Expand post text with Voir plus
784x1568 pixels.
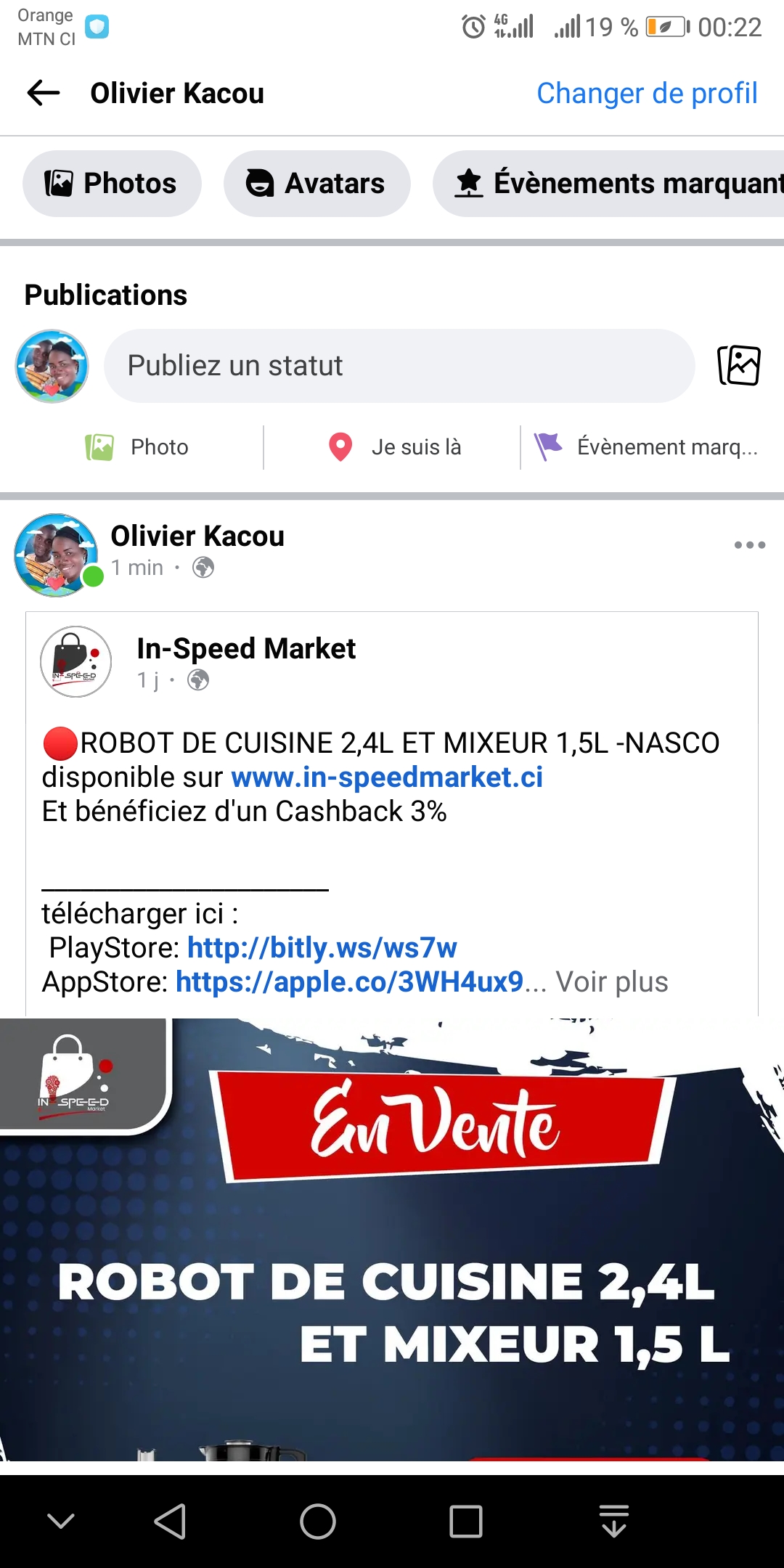(612, 982)
